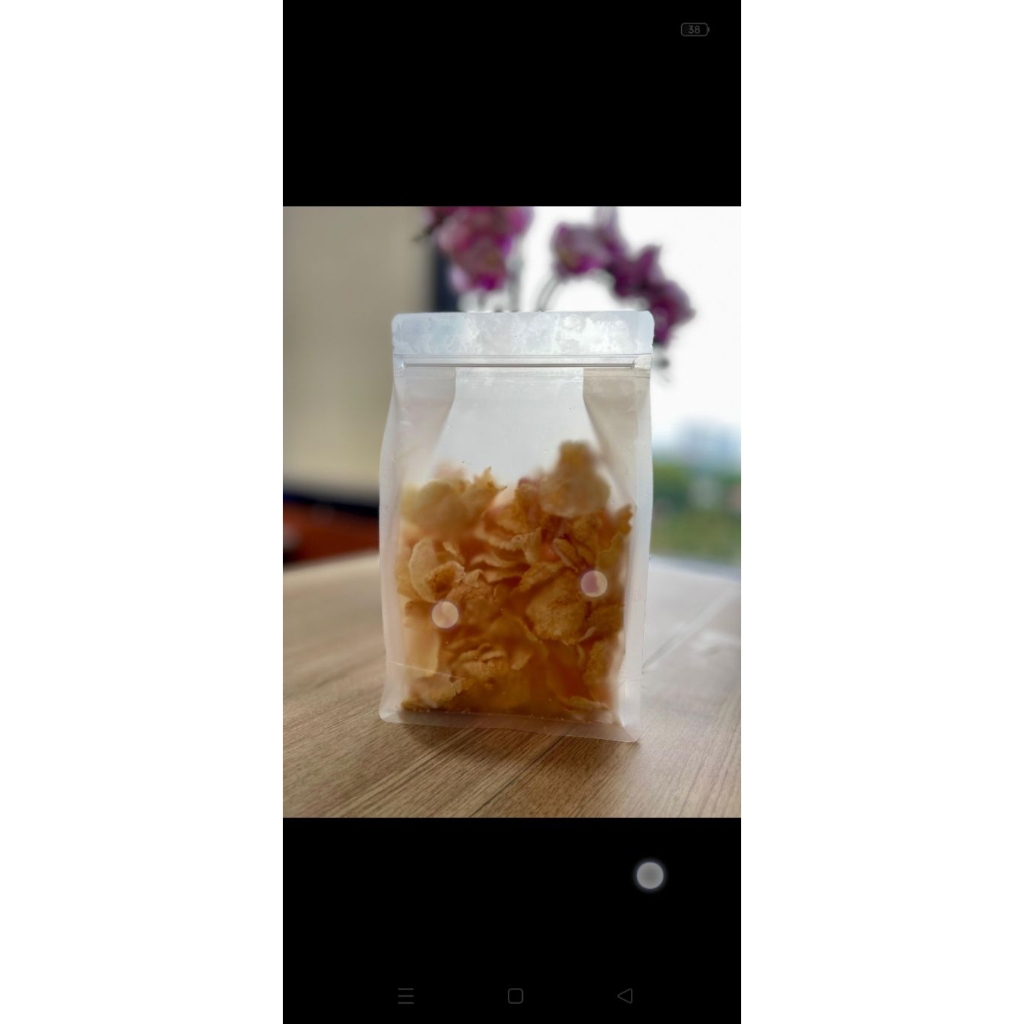The width and height of the screenshot is (1024, 1024).
Task: Tap the floating assistive ball
Action: [x=650, y=876]
